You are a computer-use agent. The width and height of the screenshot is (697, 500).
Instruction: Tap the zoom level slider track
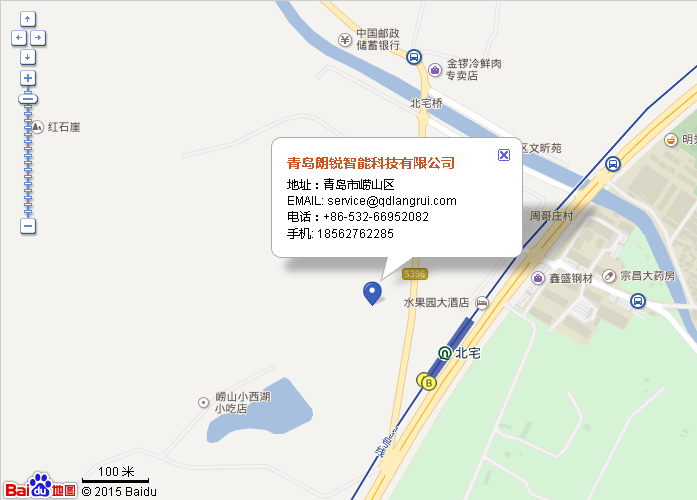(x=28, y=160)
